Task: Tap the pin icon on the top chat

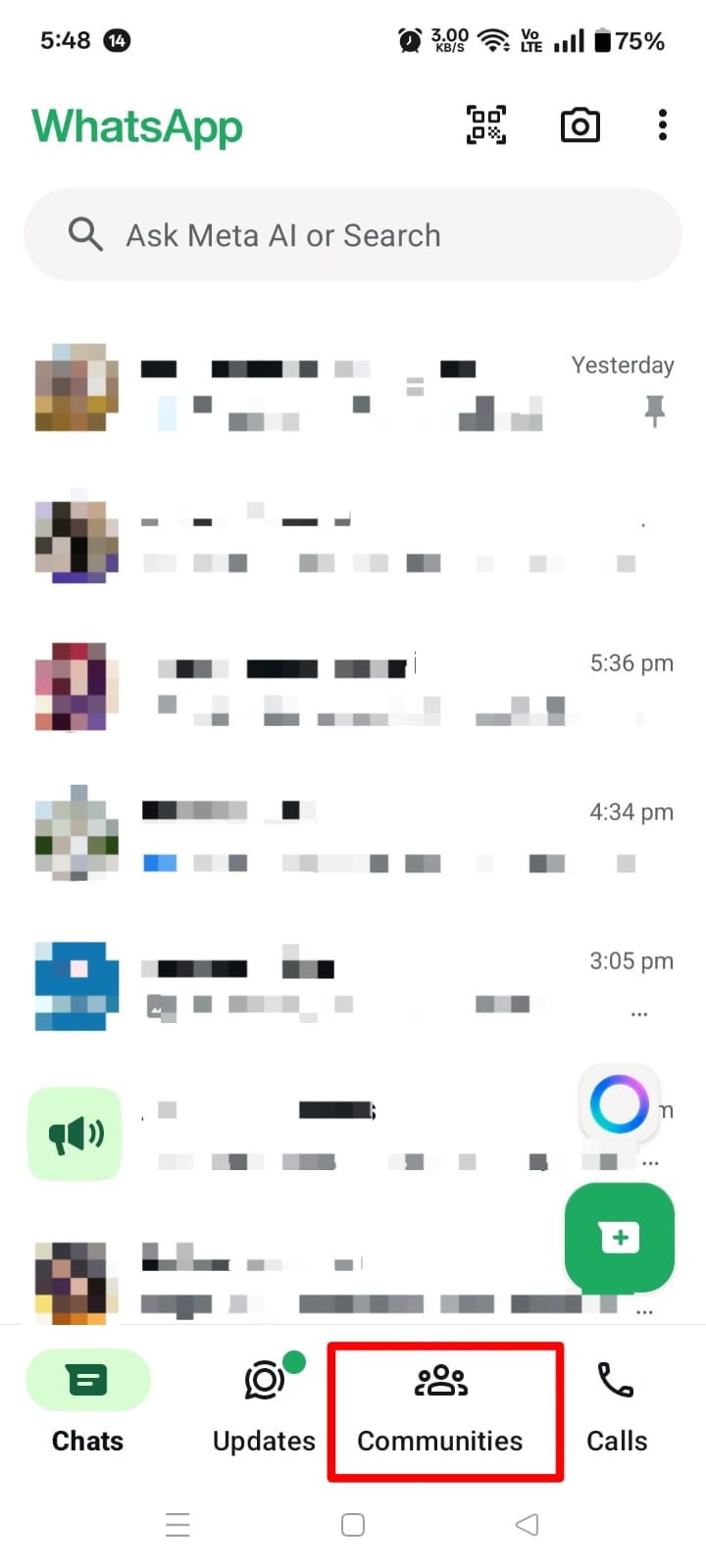Action: click(x=654, y=411)
